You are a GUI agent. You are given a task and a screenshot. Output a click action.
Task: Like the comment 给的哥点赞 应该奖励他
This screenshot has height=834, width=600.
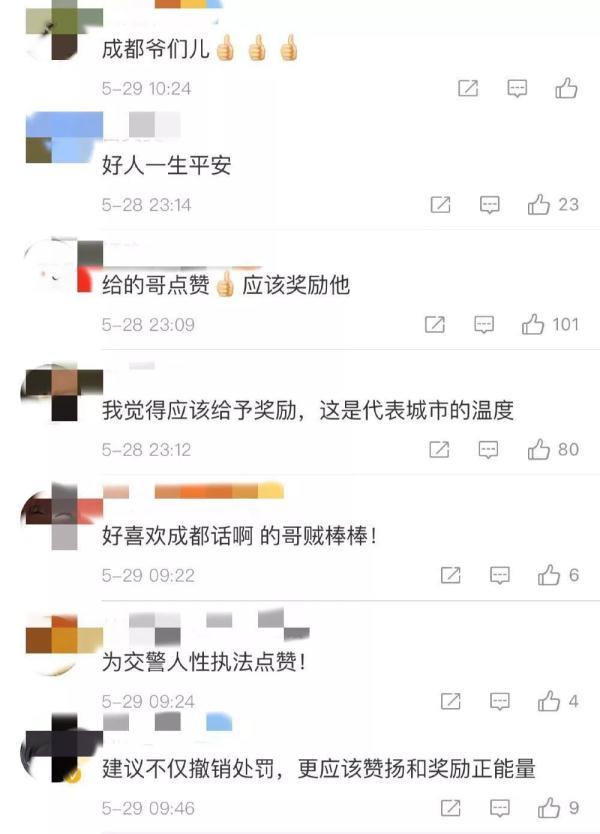click(533, 325)
